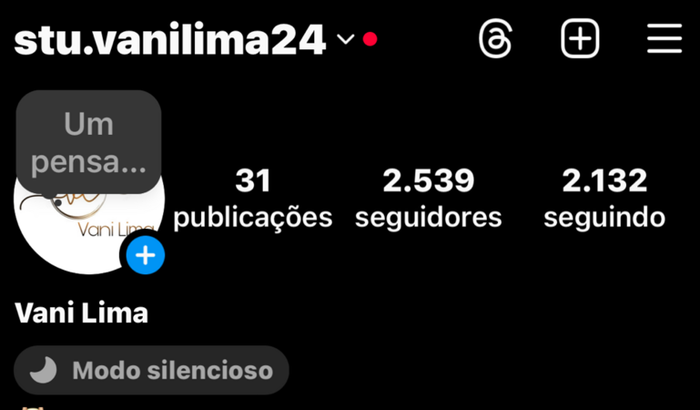This screenshot has width=700, height=410.
Task: Tap the Modo silencioso chip
Action: click(x=152, y=371)
